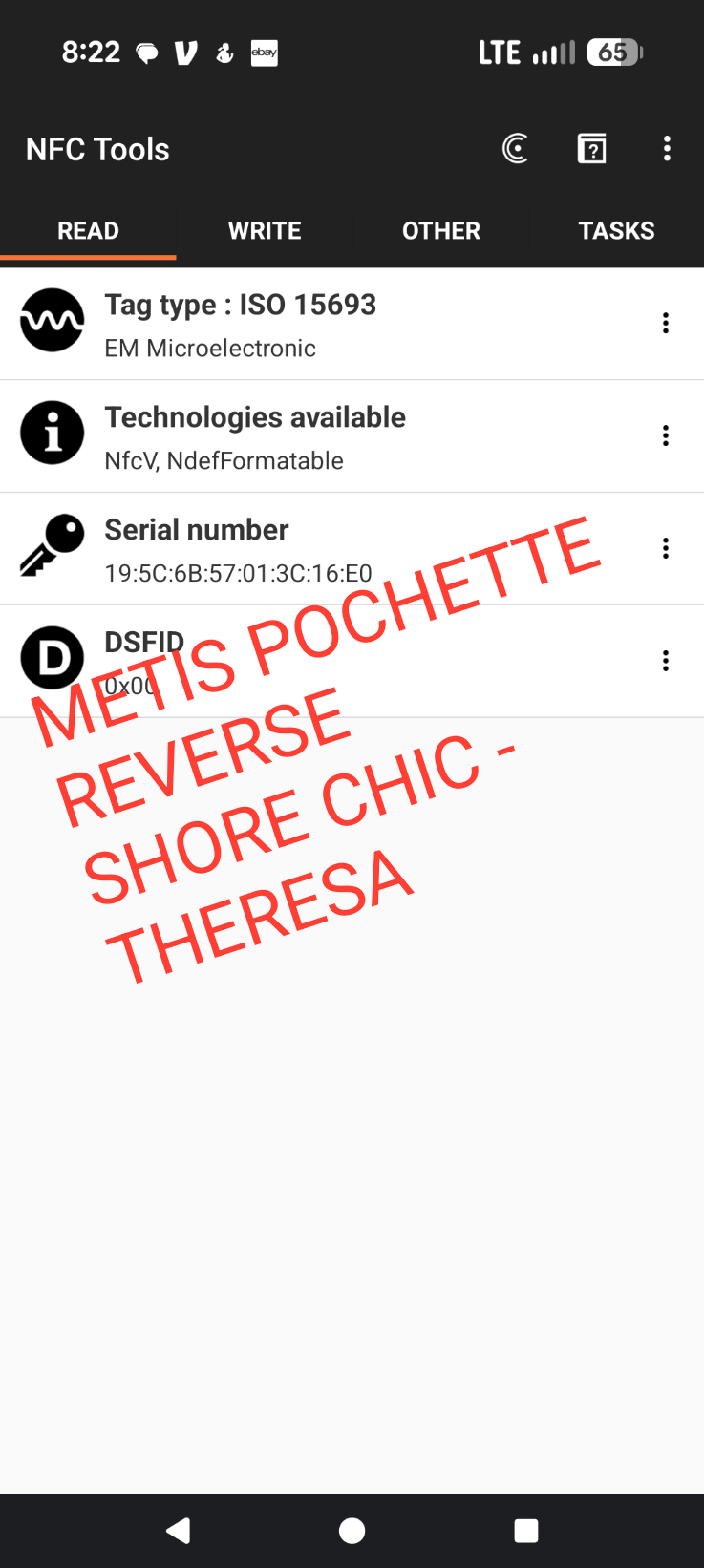Open the Tag type ISO 15693 row
The image size is (704, 1568).
pyautogui.click(x=315, y=324)
